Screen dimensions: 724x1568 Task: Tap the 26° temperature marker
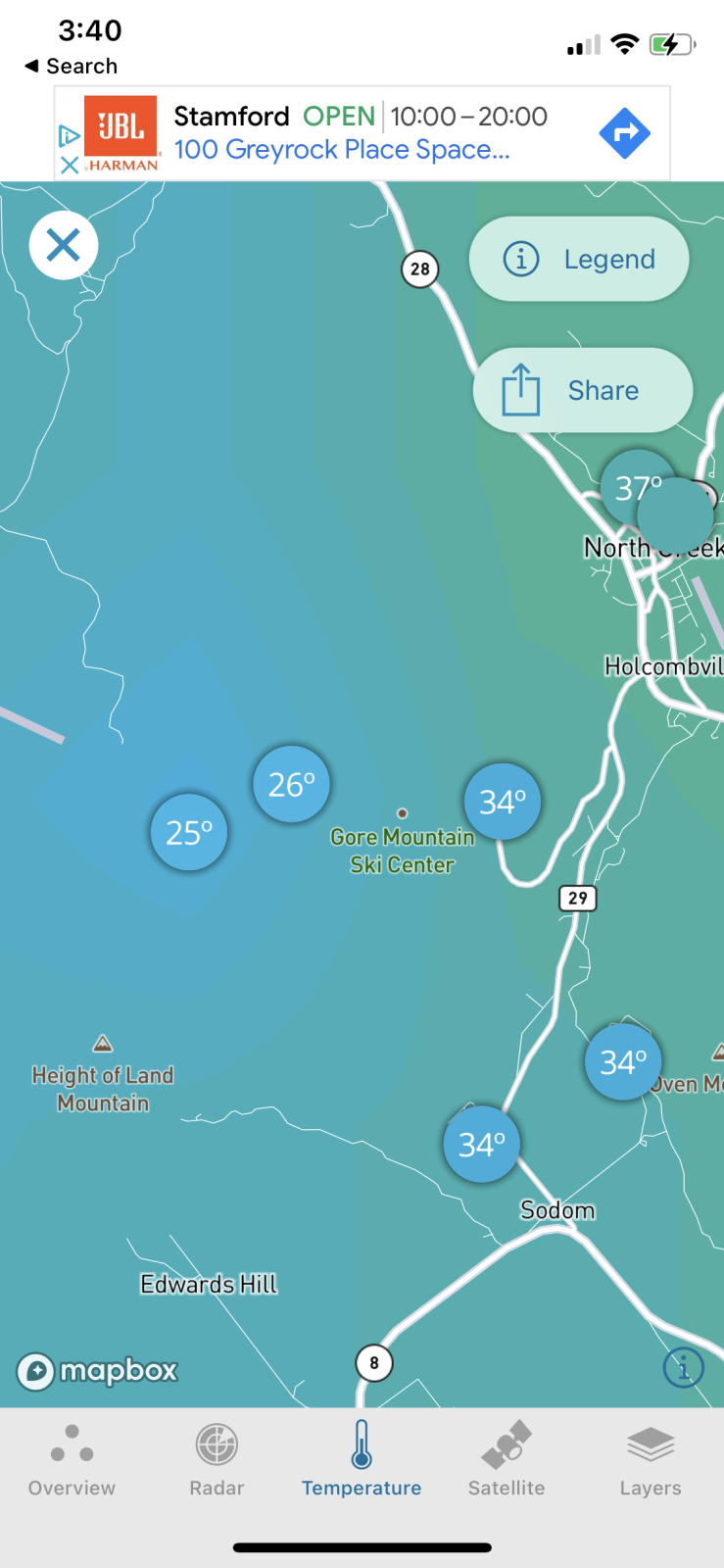click(x=291, y=784)
